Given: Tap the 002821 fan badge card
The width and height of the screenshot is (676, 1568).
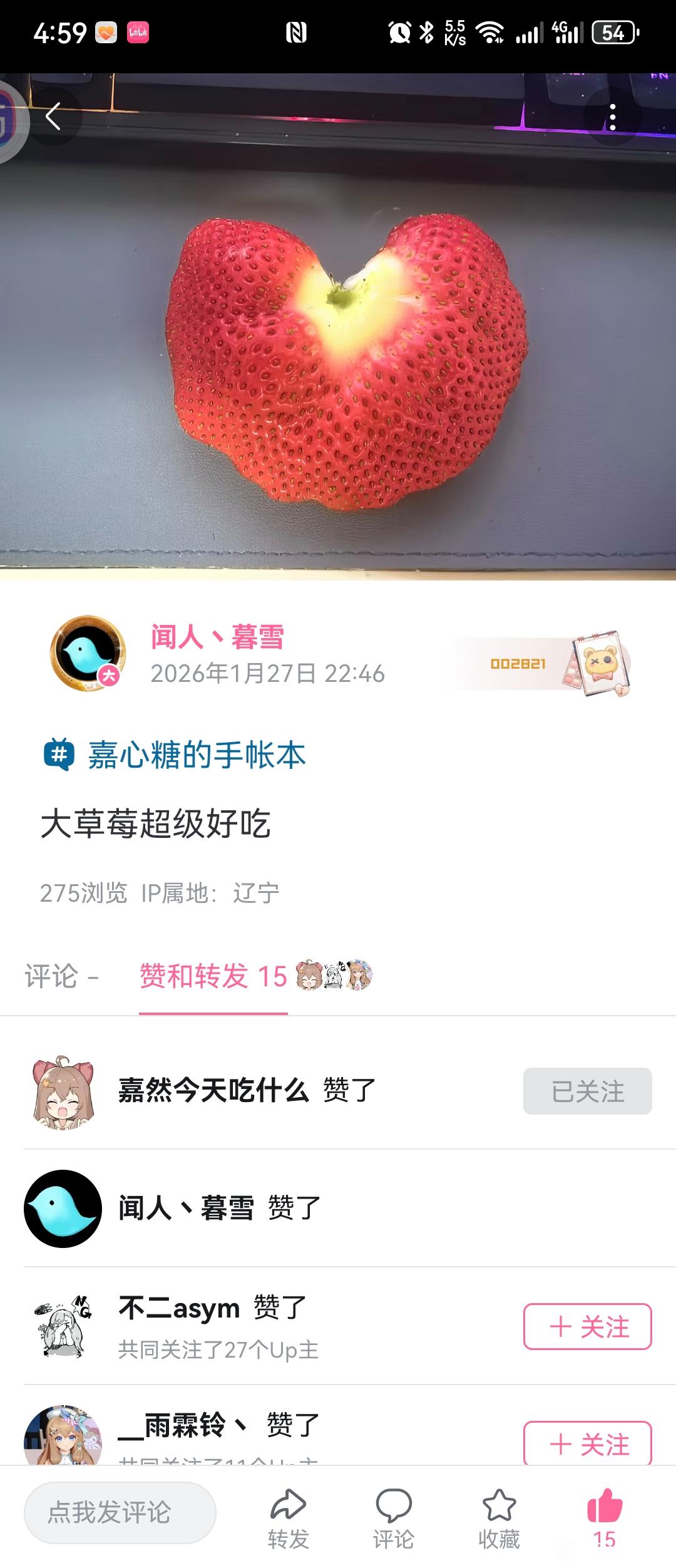Looking at the screenshot, I should (x=538, y=664).
